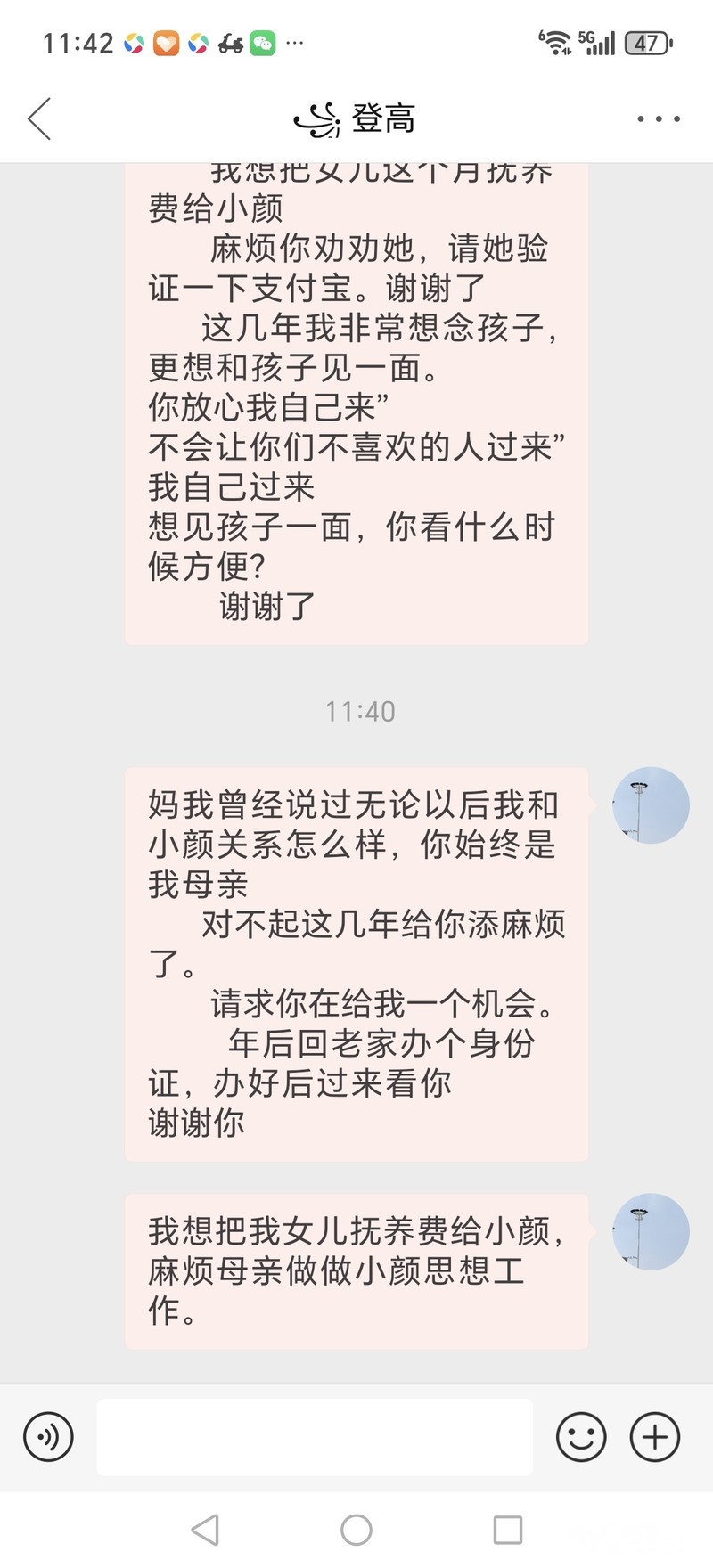Viewport: 713px width, 1568px height.
Task: Open avatar beside the 妈我曾经说过 message
Action: tap(651, 805)
